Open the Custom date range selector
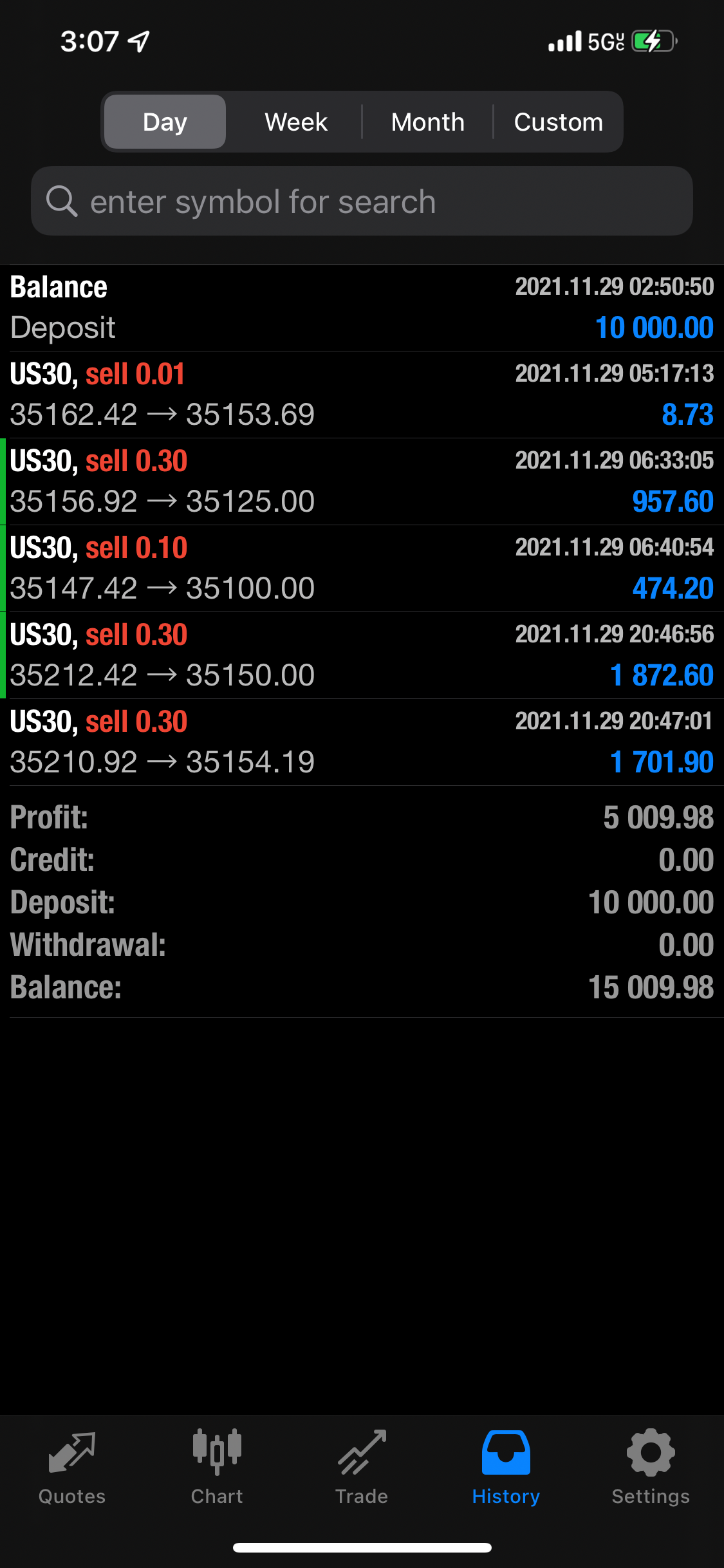This screenshot has width=724, height=1568. coord(558,121)
